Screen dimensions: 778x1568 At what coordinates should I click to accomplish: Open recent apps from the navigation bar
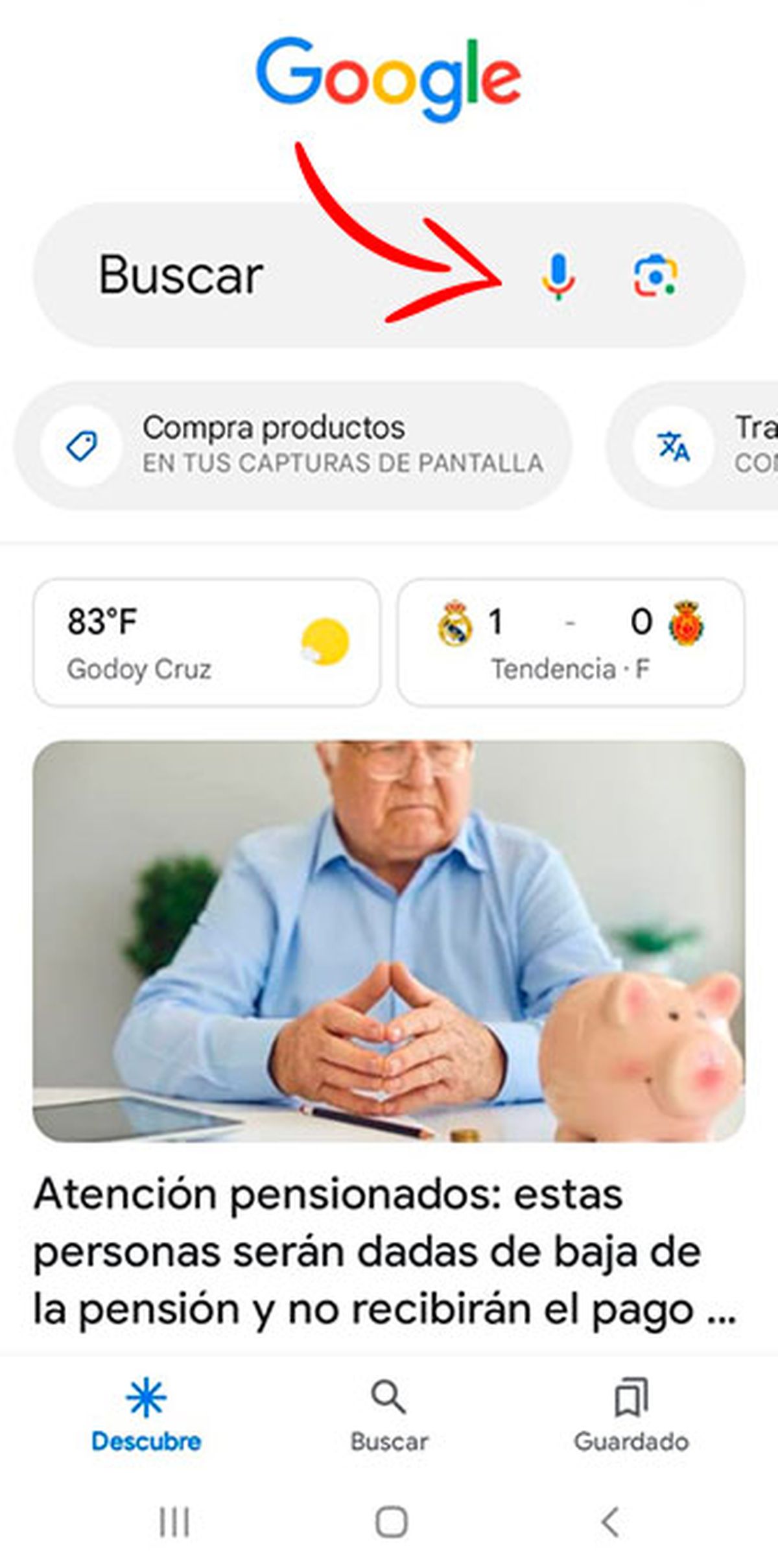click(x=174, y=1521)
